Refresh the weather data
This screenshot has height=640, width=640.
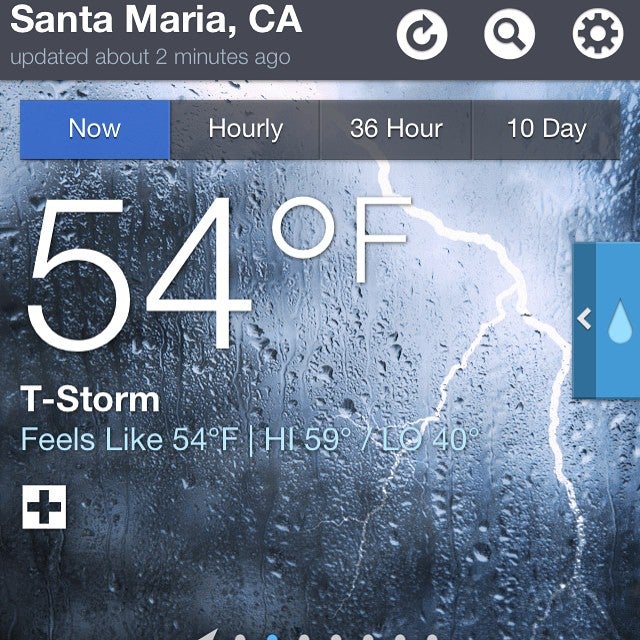point(422,35)
